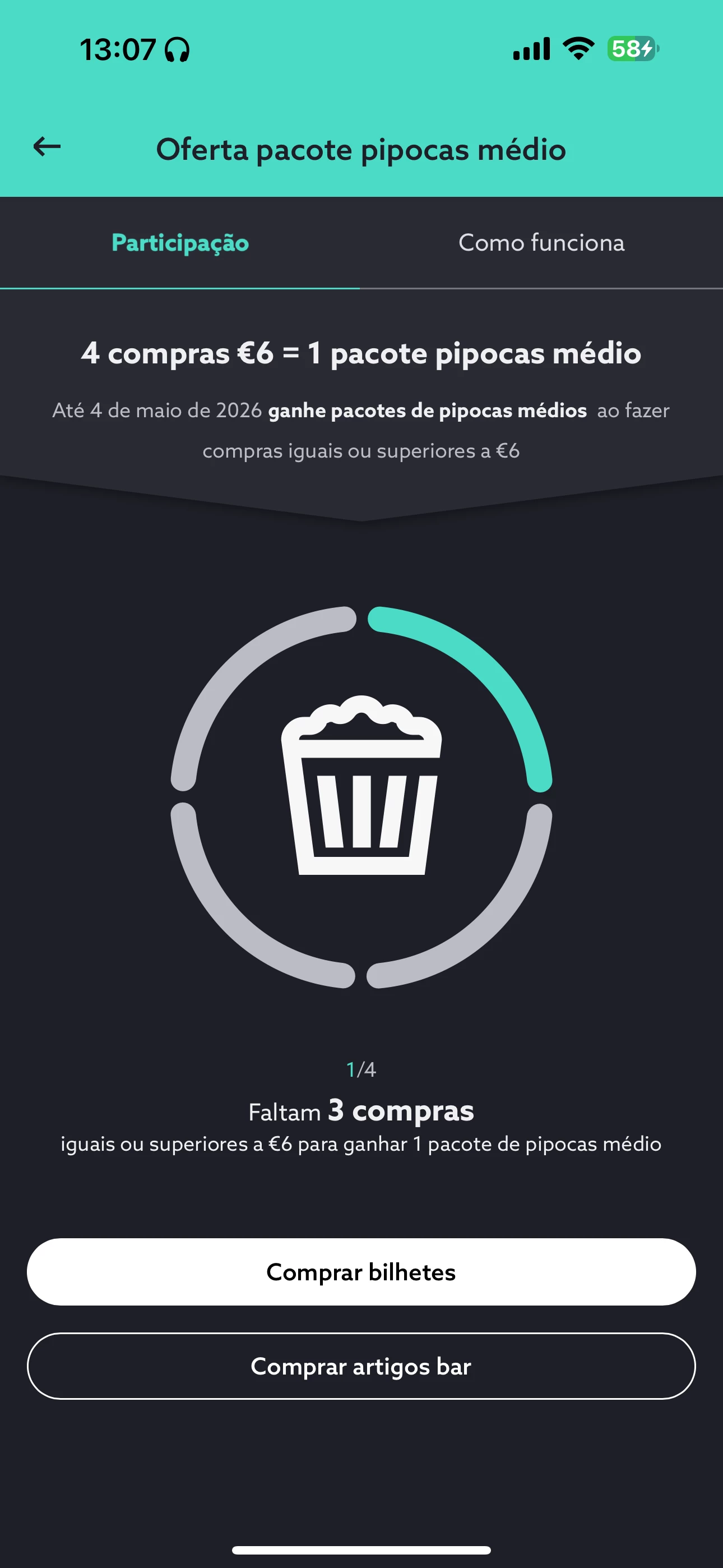Switch to the Como funciona tab
The height and width of the screenshot is (1568, 723).
point(541,243)
